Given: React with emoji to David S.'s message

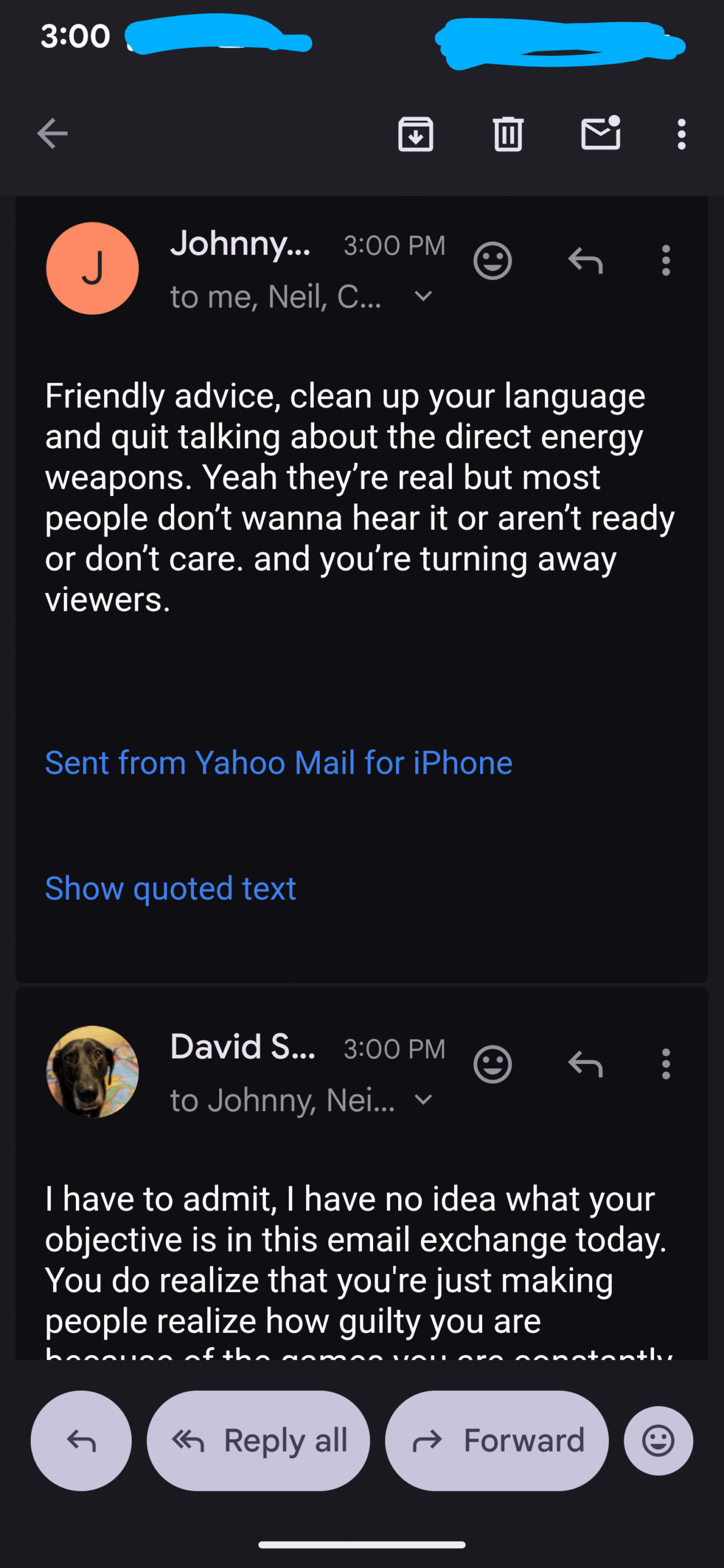Looking at the screenshot, I should 492,1065.
